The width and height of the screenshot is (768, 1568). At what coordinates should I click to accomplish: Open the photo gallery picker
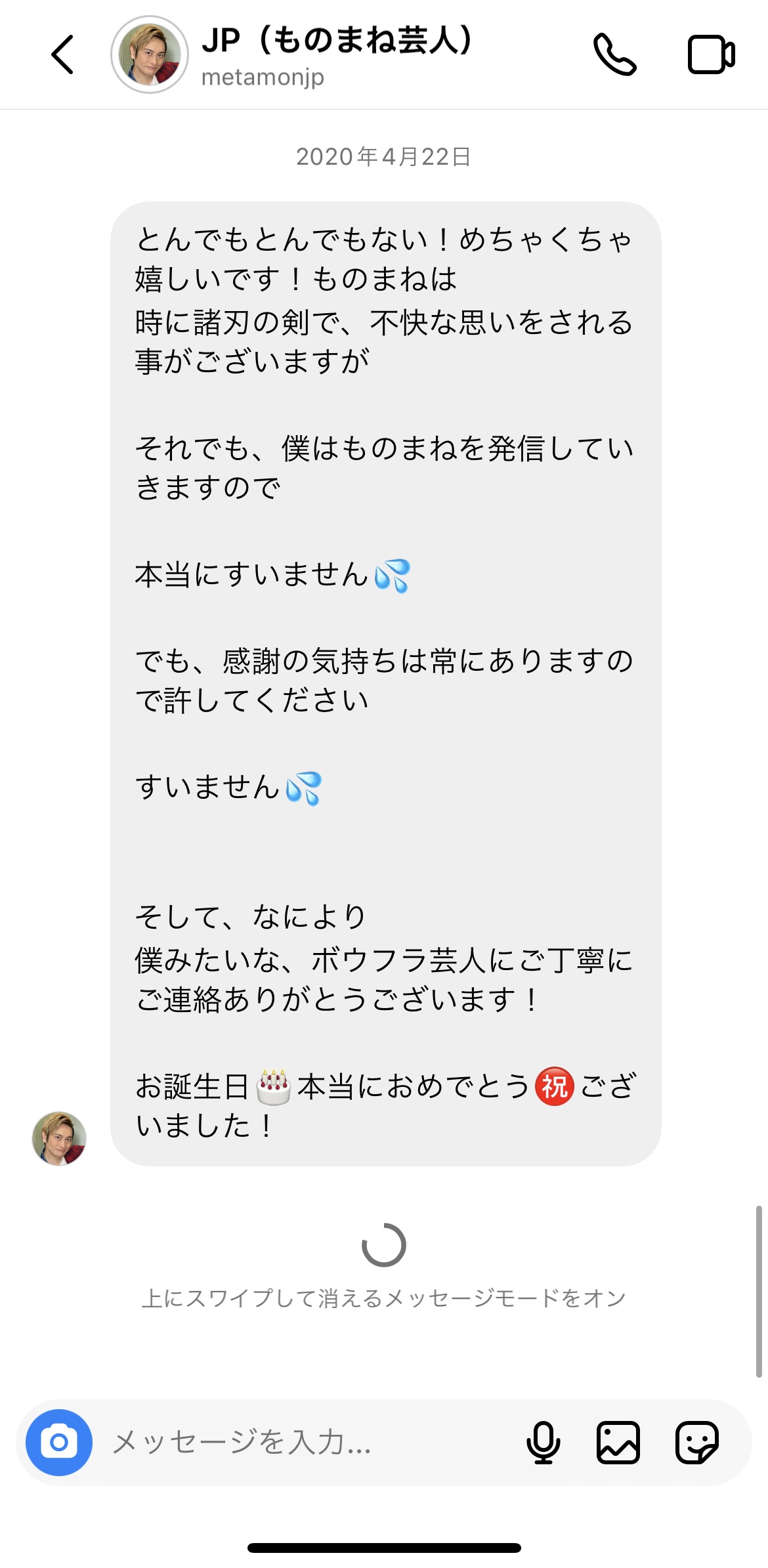point(618,1442)
